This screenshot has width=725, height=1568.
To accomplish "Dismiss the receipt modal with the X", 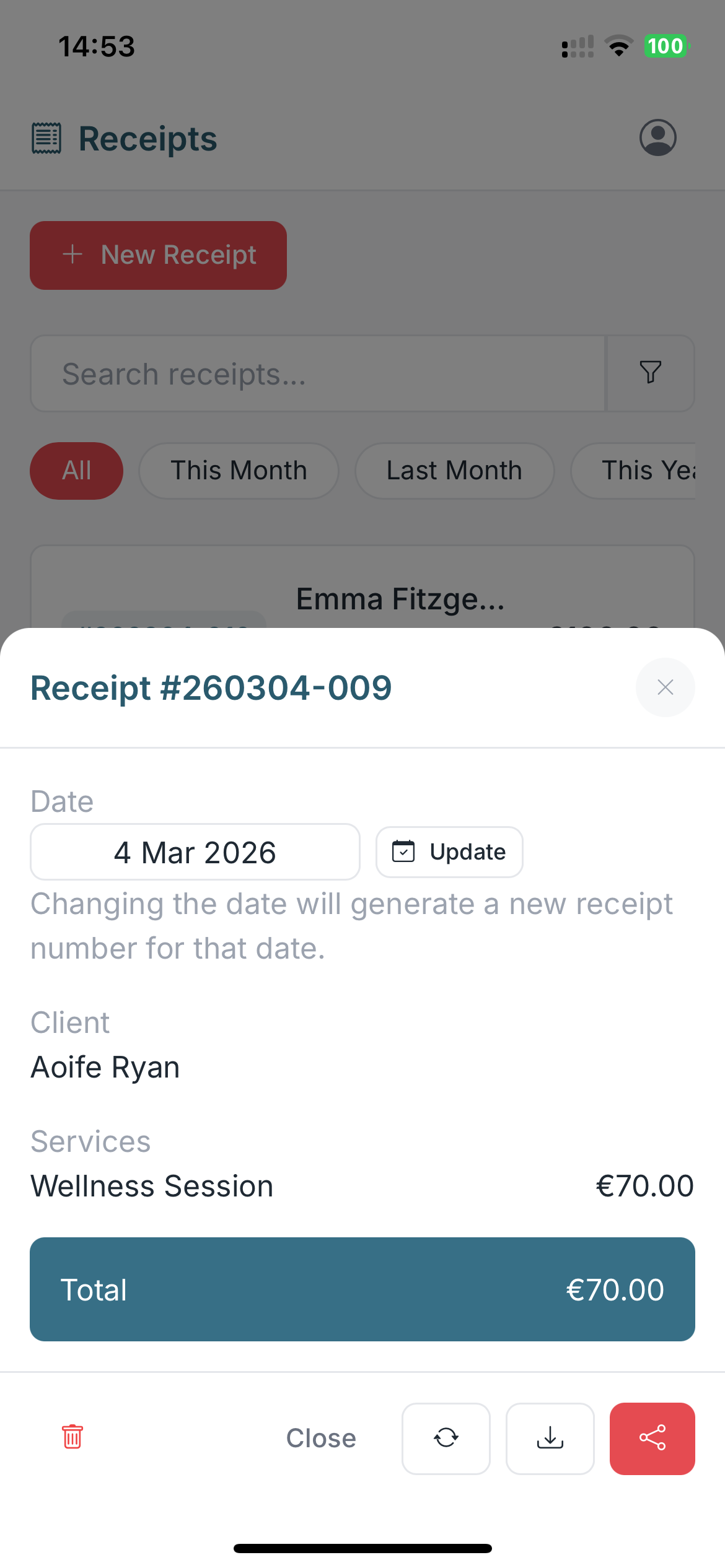I will pos(665,687).
